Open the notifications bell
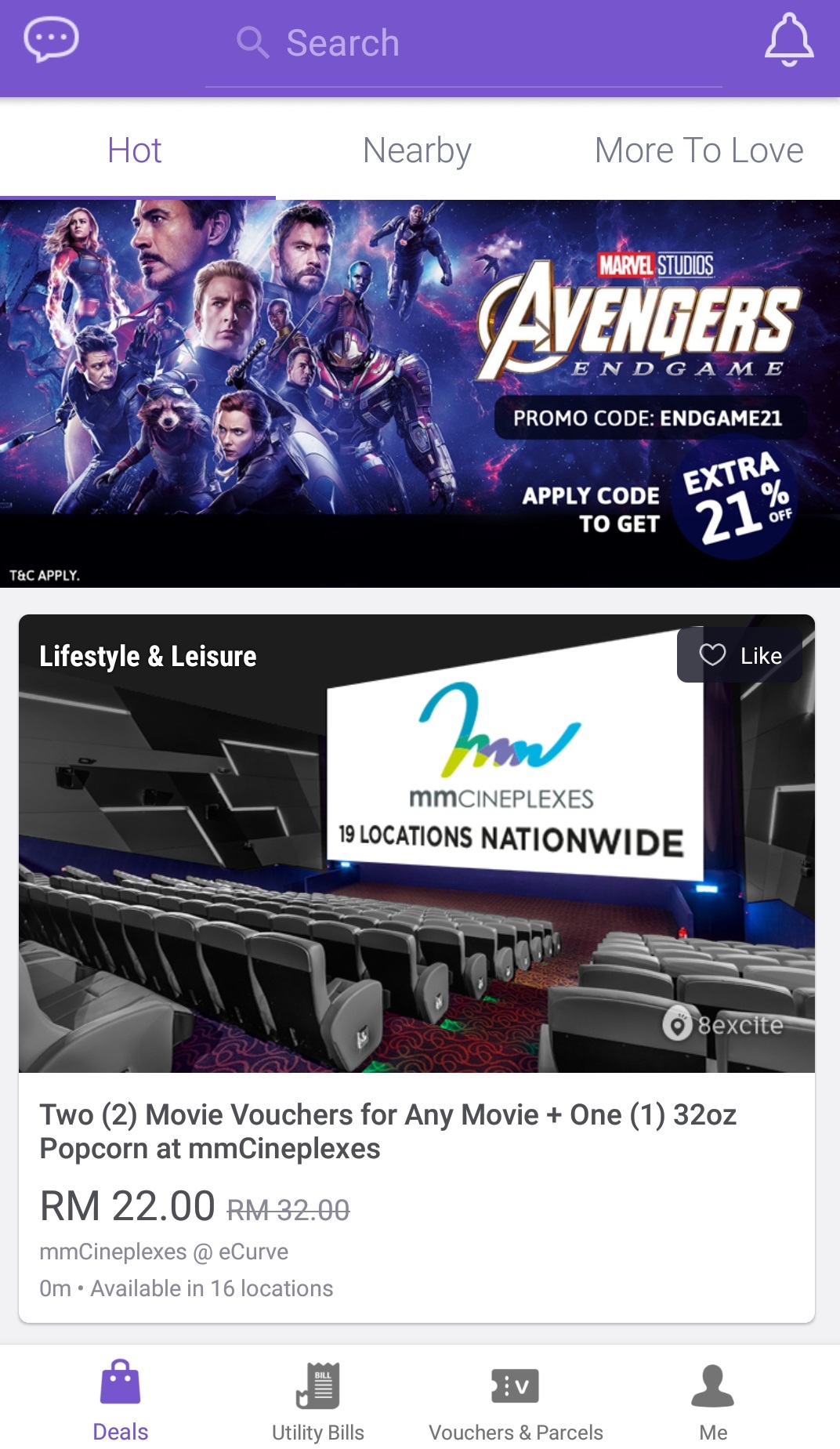The height and width of the screenshot is (1449, 840). [789, 40]
